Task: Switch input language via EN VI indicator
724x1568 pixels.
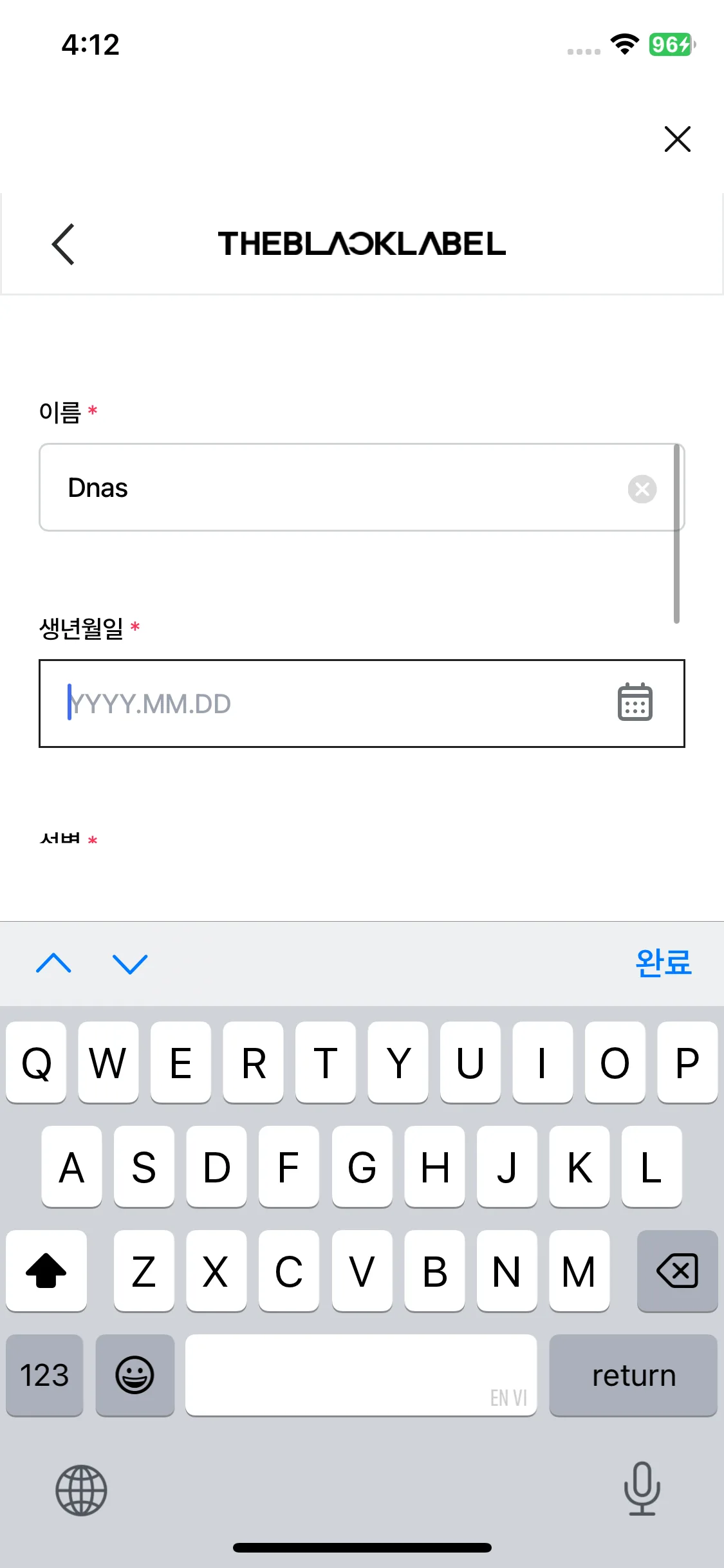Action: pyautogui.click(x=508, y=1398)
